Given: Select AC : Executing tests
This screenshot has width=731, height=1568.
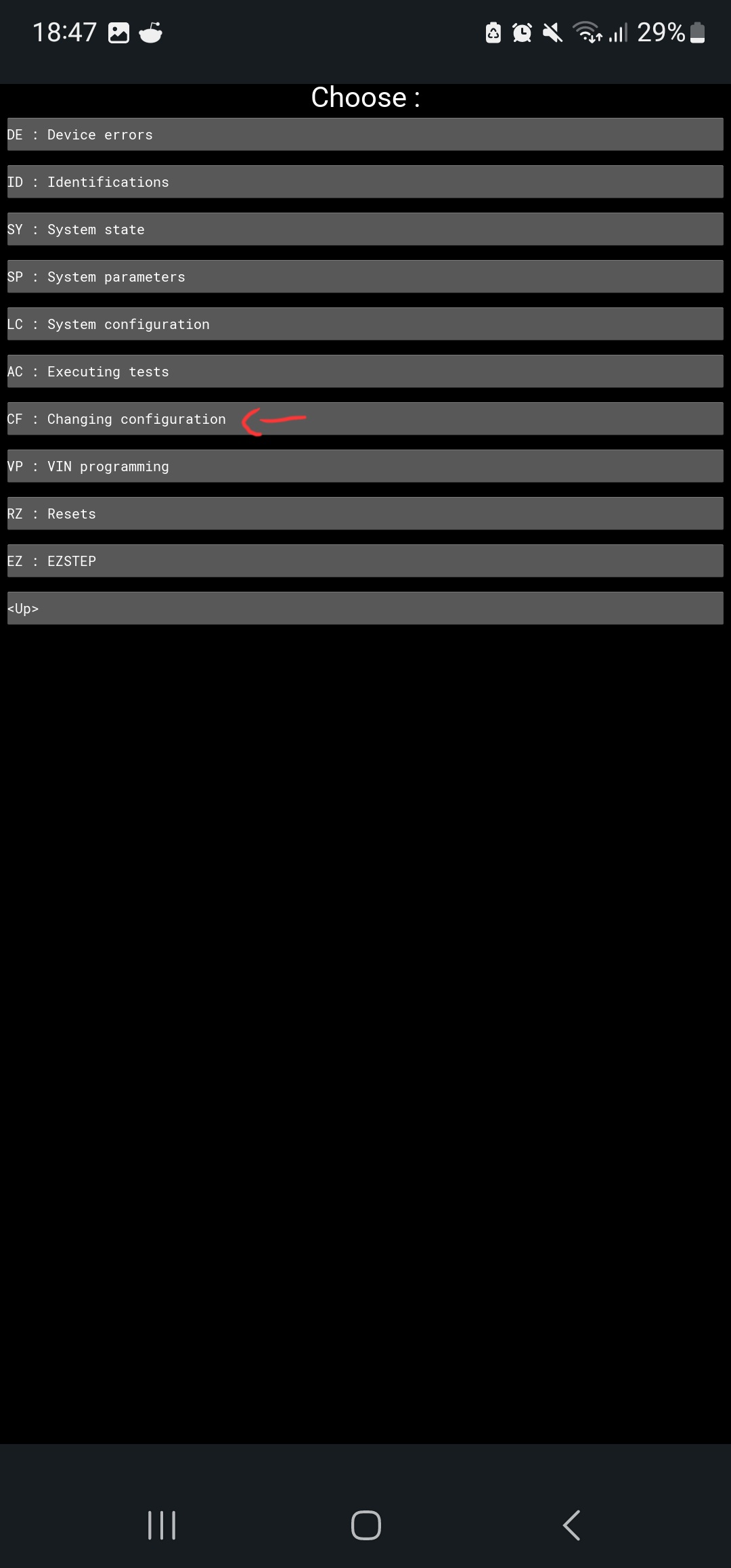Looking at the screenshot, I should (x=365, y=371).
